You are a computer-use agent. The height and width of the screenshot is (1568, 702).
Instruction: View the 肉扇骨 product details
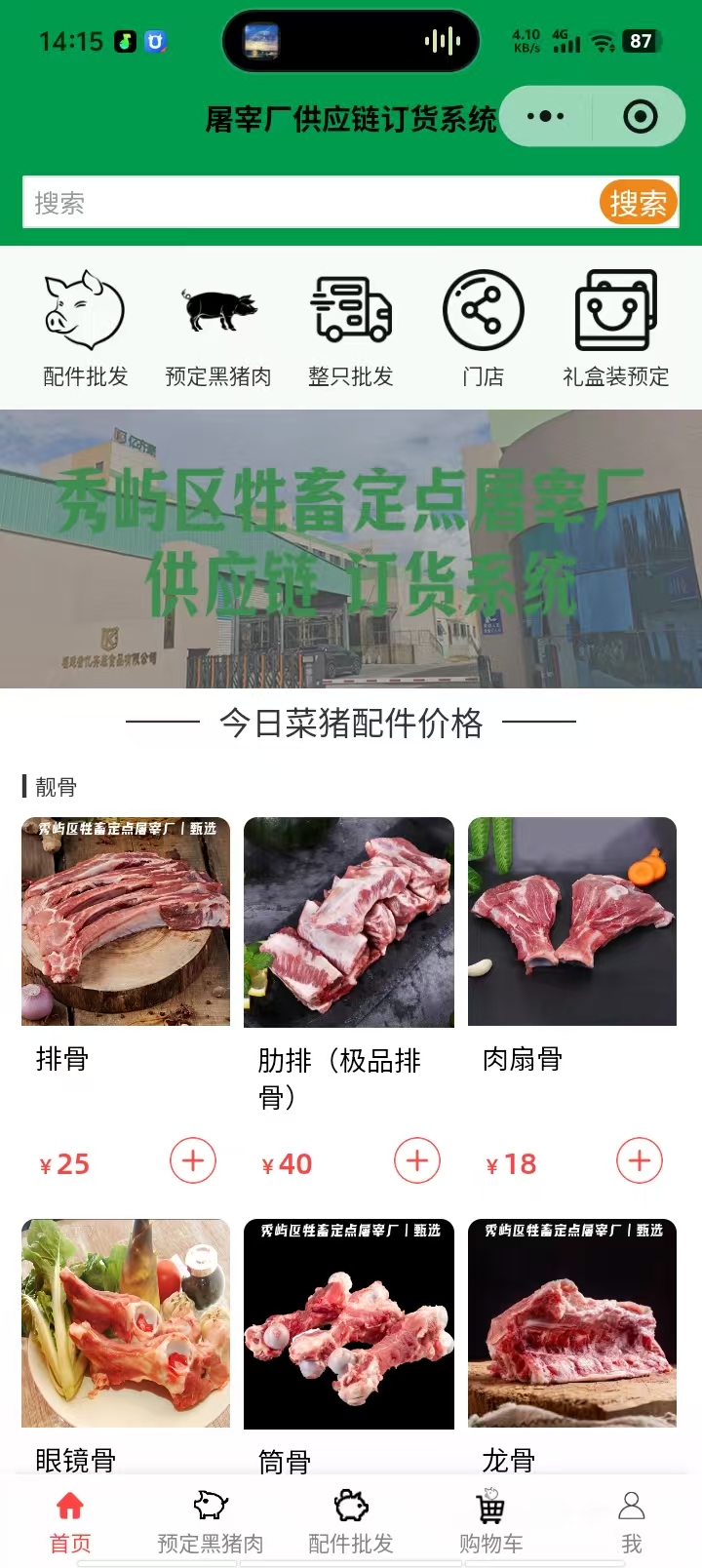pyautogui.click(x=572, y=921)
